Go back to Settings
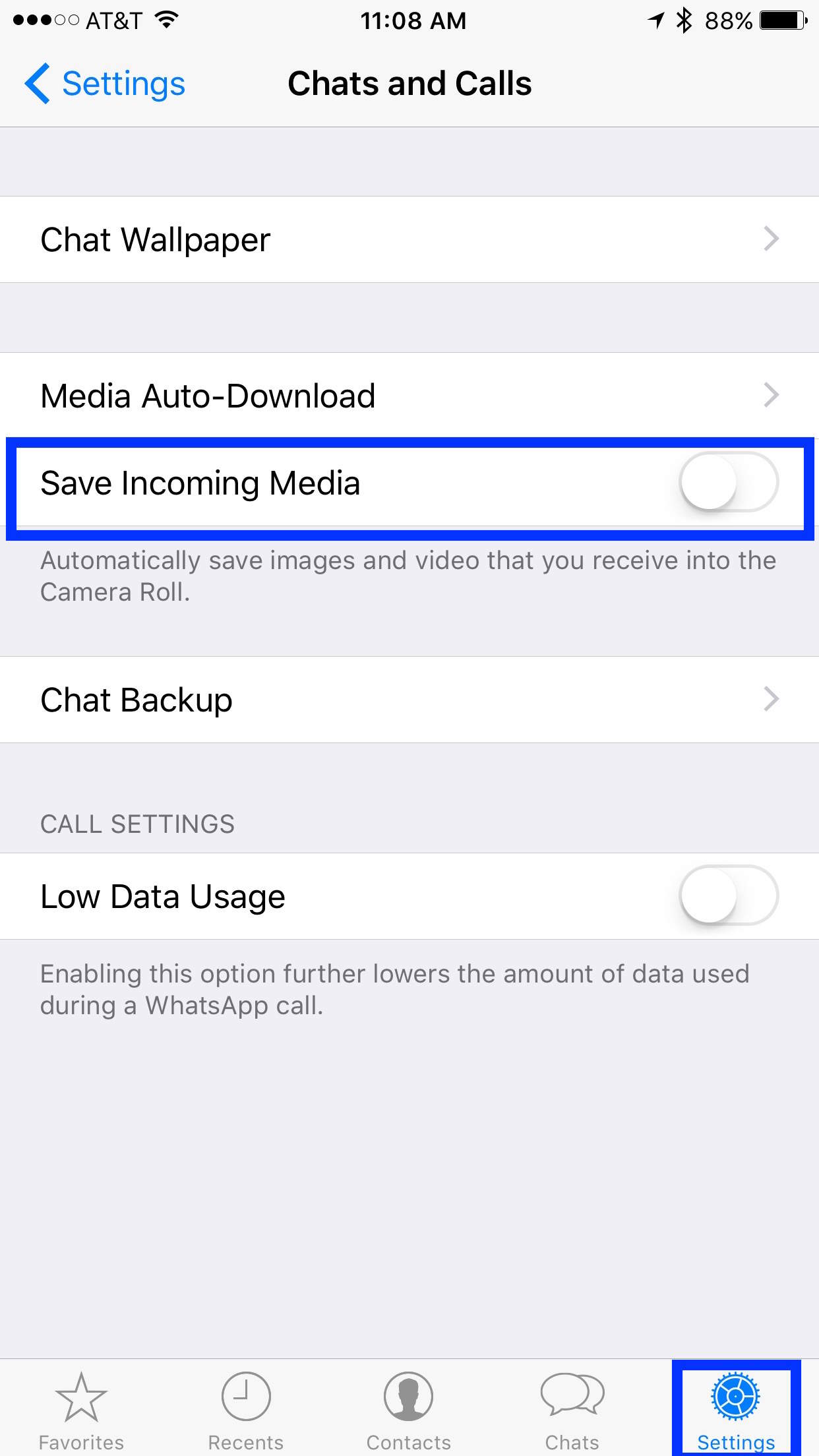Viewport: 819px width, 1456px height. 106,84
